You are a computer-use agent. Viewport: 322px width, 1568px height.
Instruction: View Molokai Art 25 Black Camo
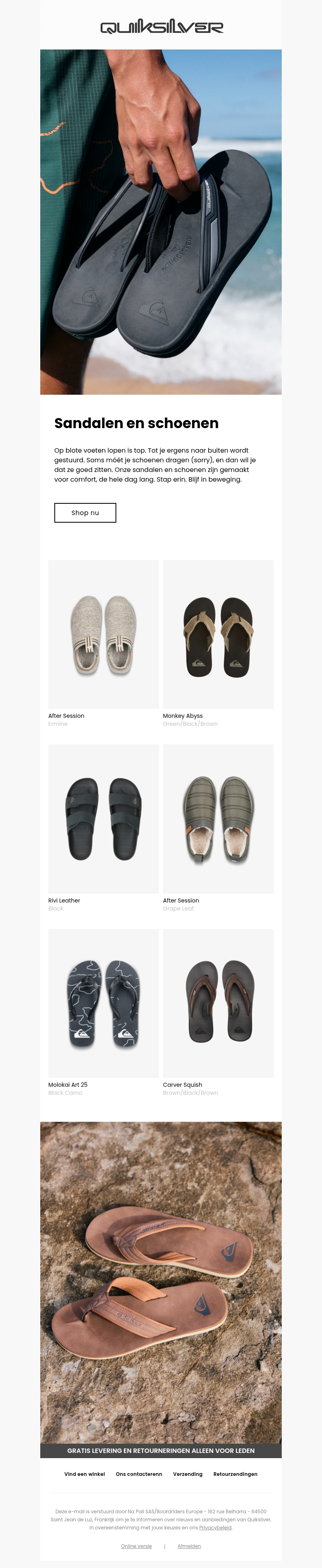103,1003
